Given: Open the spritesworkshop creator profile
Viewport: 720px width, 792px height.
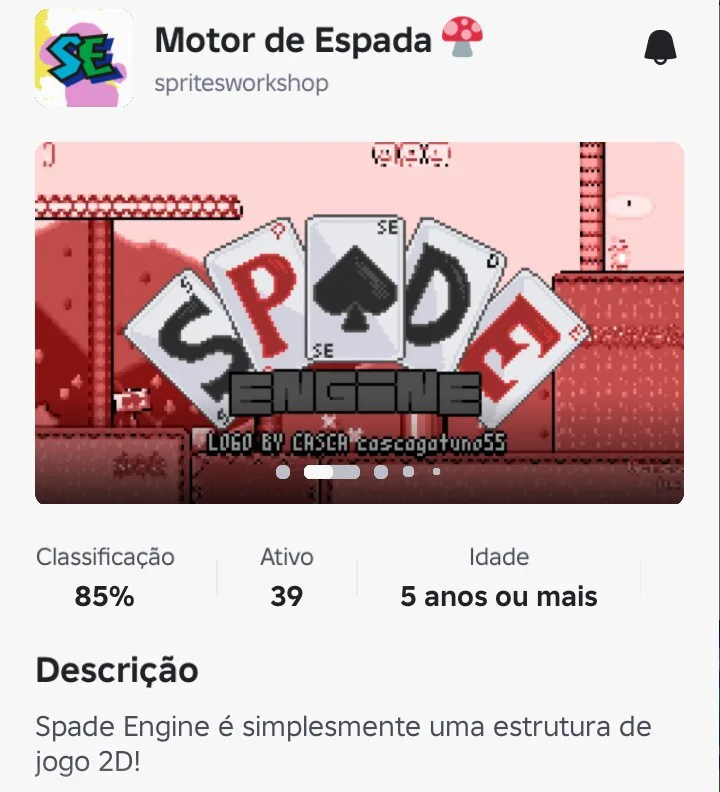Looking at the screenshot, I should tap(241, 83).
